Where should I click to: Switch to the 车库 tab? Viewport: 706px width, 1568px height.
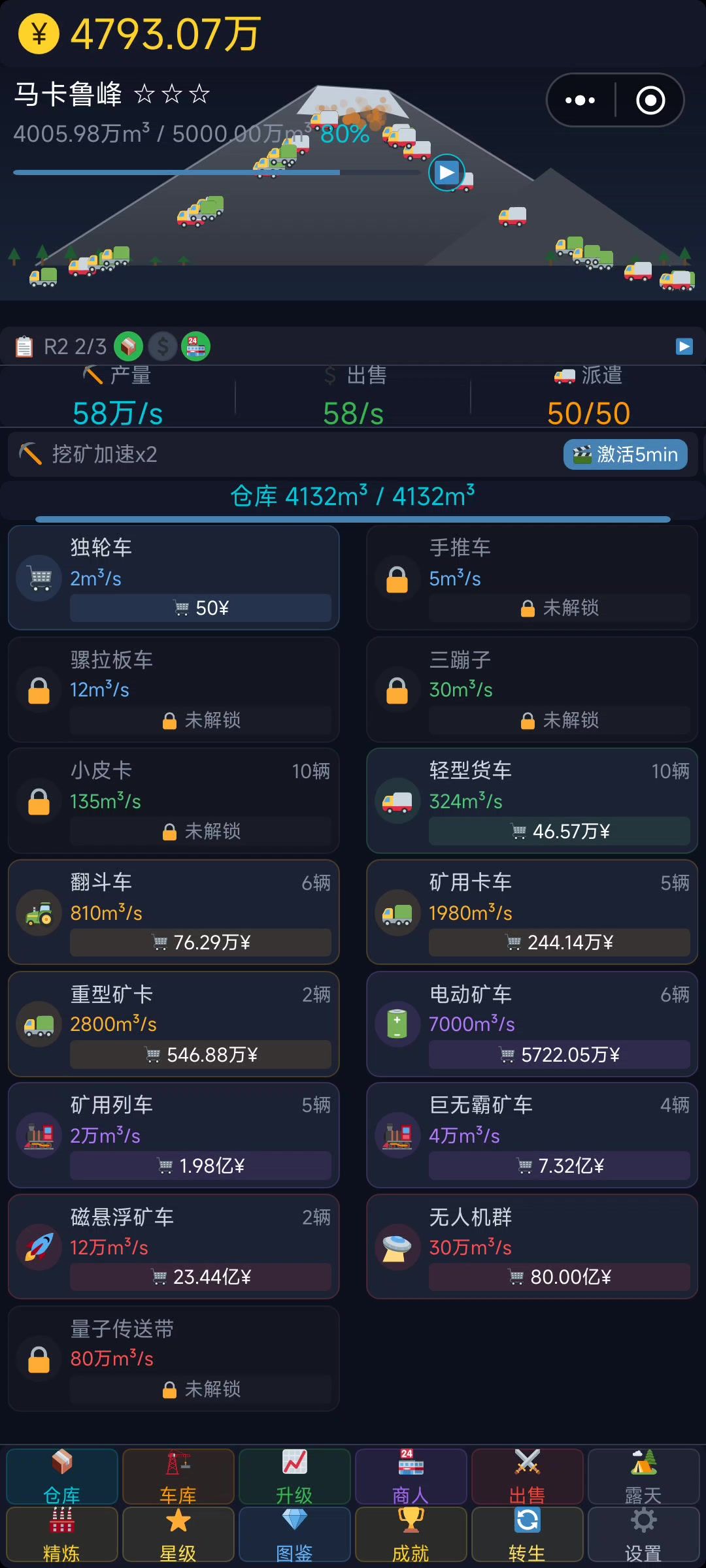178,1477
